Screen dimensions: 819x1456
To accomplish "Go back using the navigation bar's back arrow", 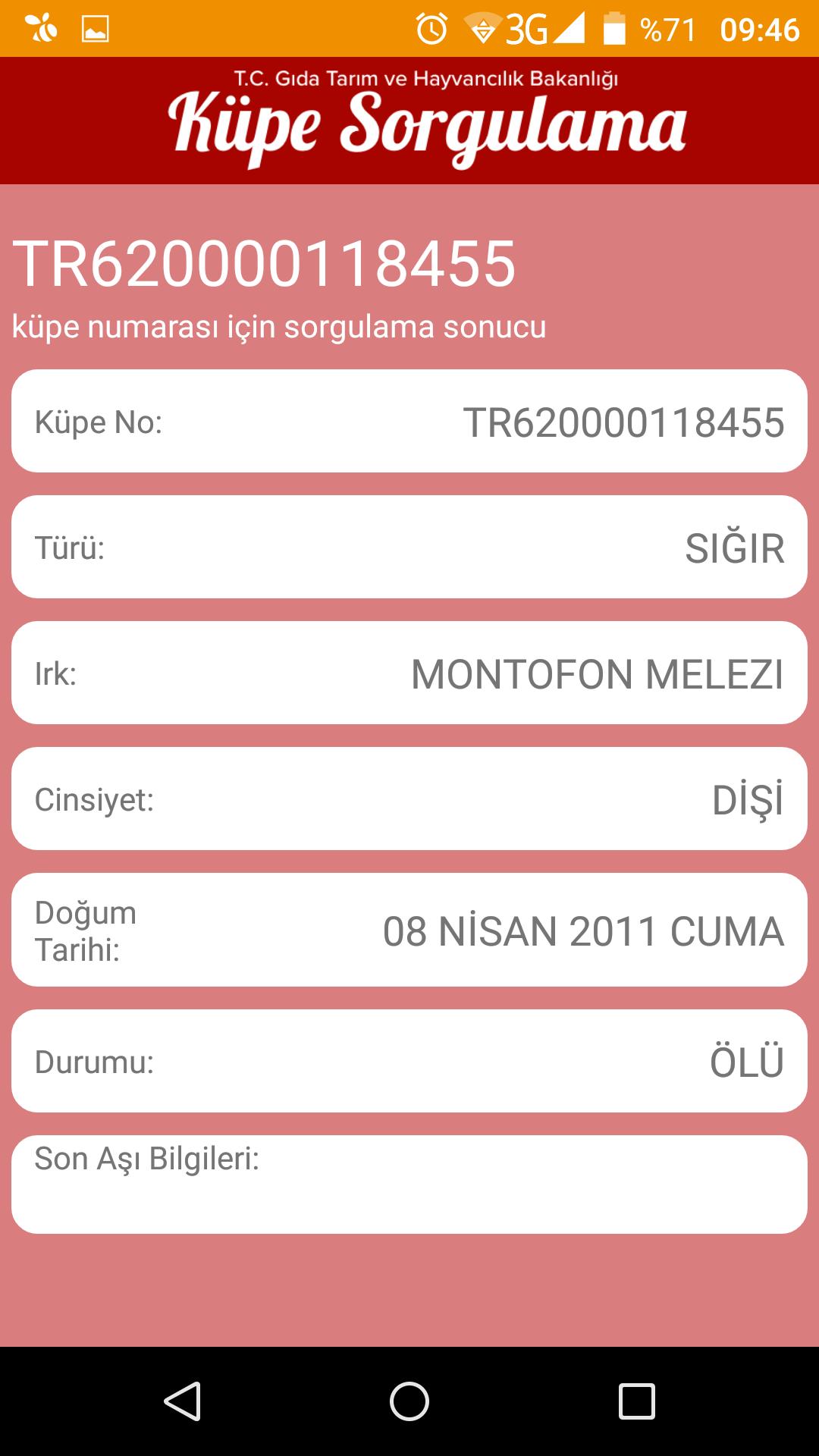I will tap(183, 1401).
